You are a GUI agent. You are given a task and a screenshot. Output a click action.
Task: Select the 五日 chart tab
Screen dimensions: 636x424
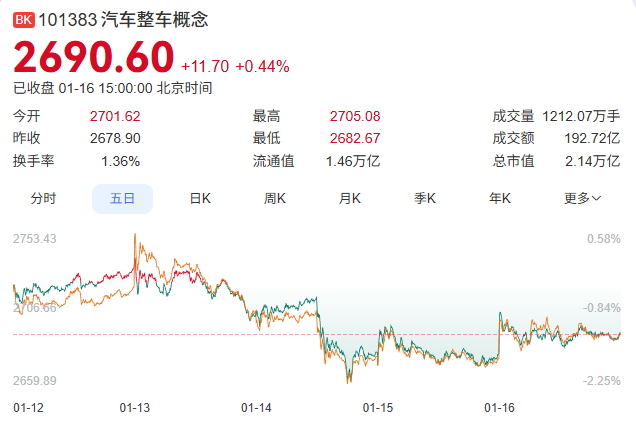pyautogui.click(x=122, y=199)
